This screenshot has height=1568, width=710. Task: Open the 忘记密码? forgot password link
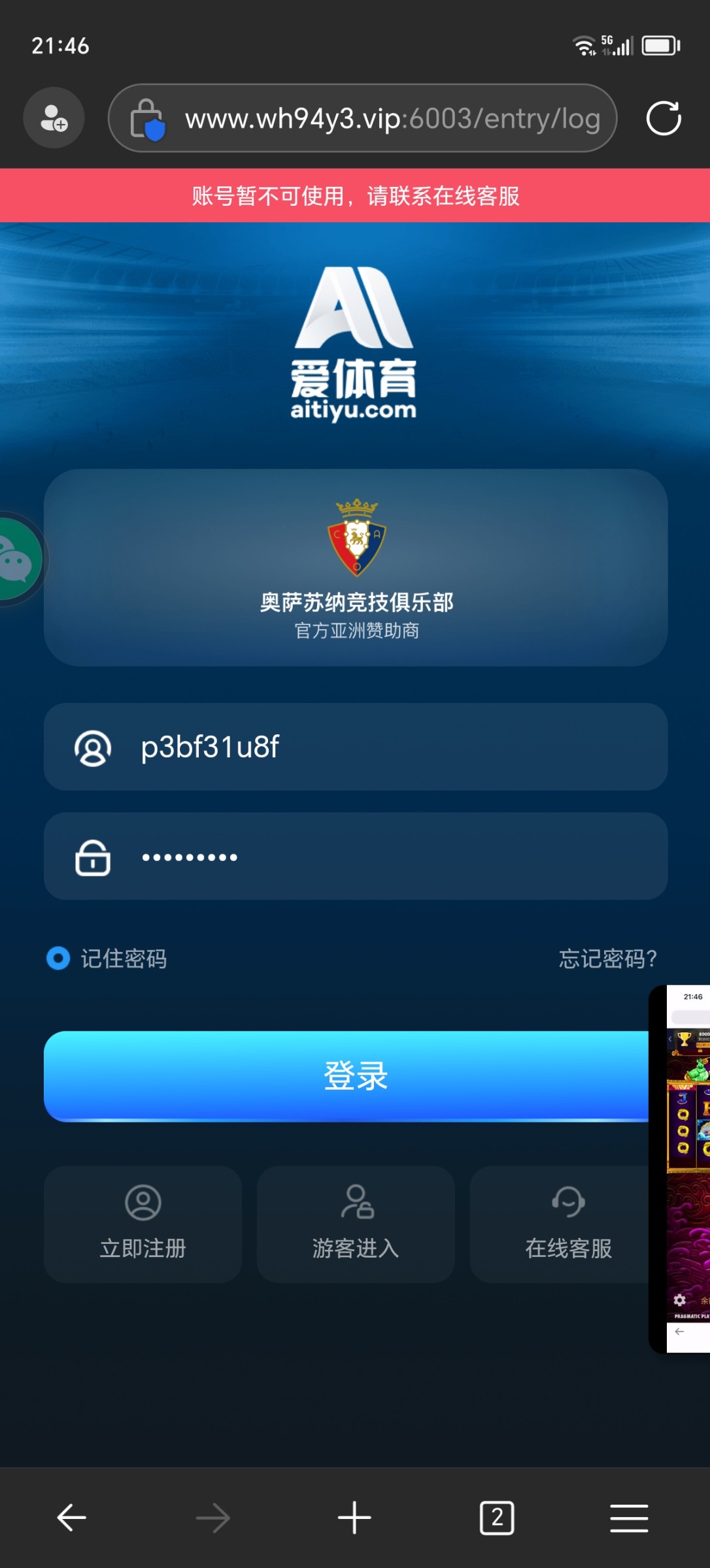click(x=607, y=958)
